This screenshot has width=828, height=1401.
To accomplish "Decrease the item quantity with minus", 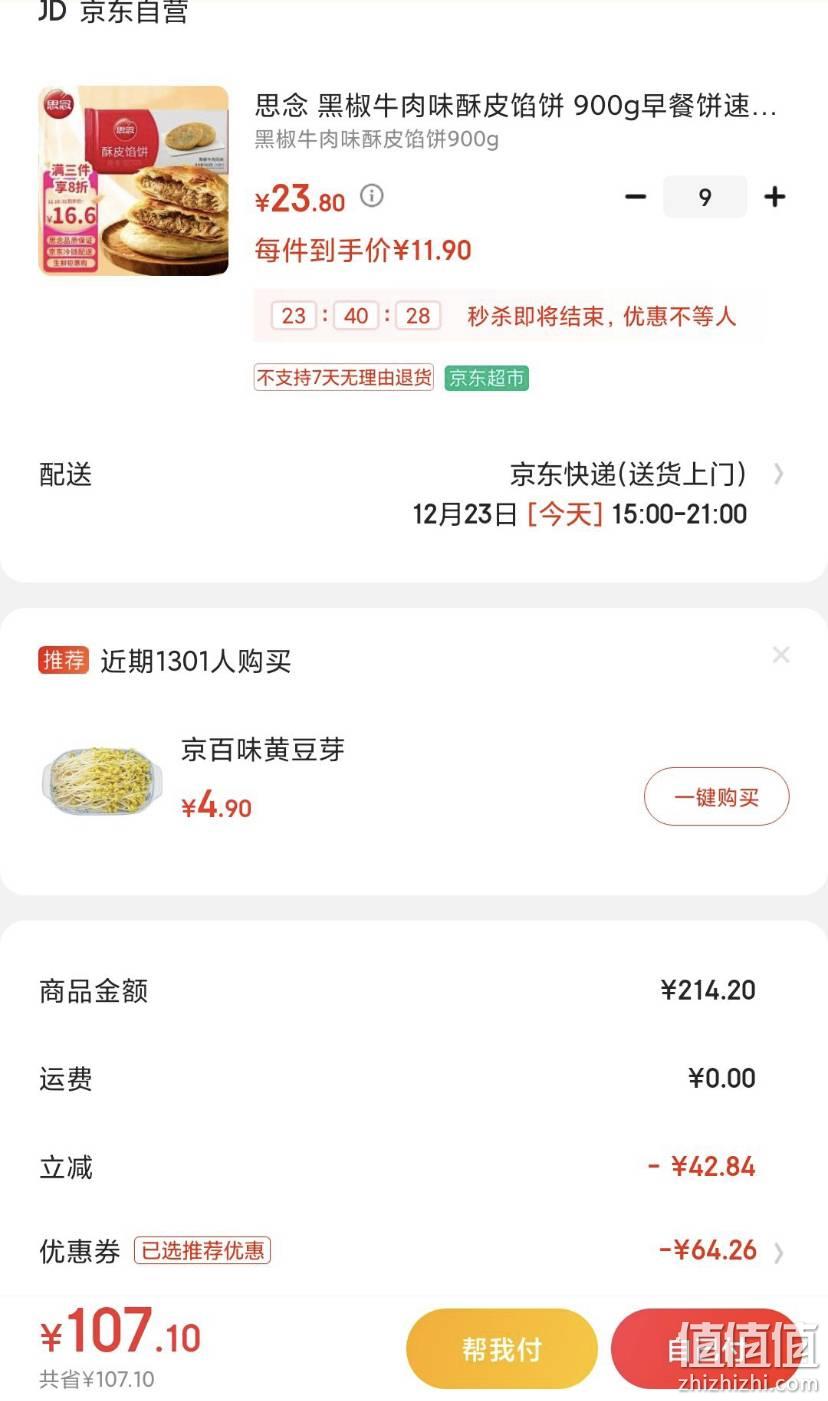I will tap(635, 197).
